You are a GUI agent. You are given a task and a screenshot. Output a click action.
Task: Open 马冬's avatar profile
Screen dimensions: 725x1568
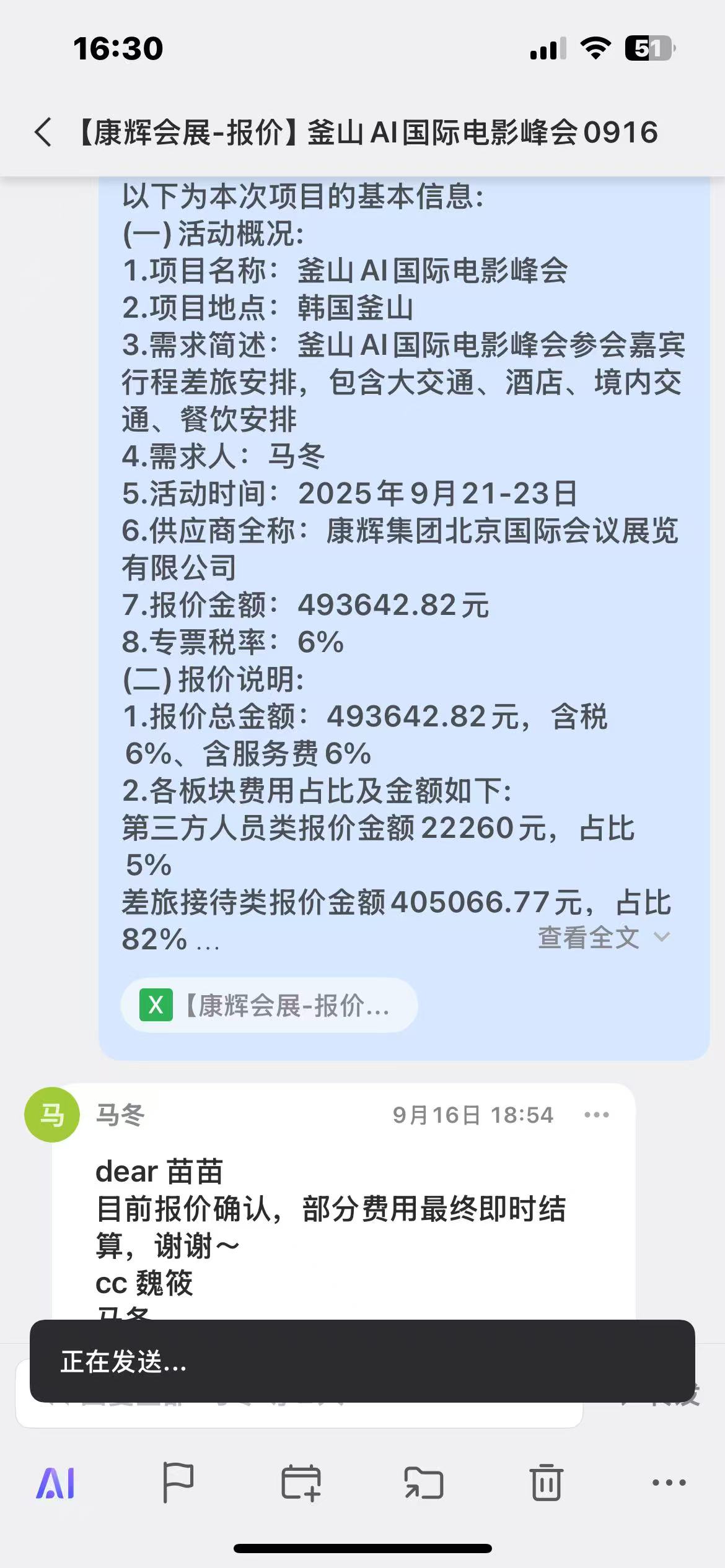[52, 1115]
